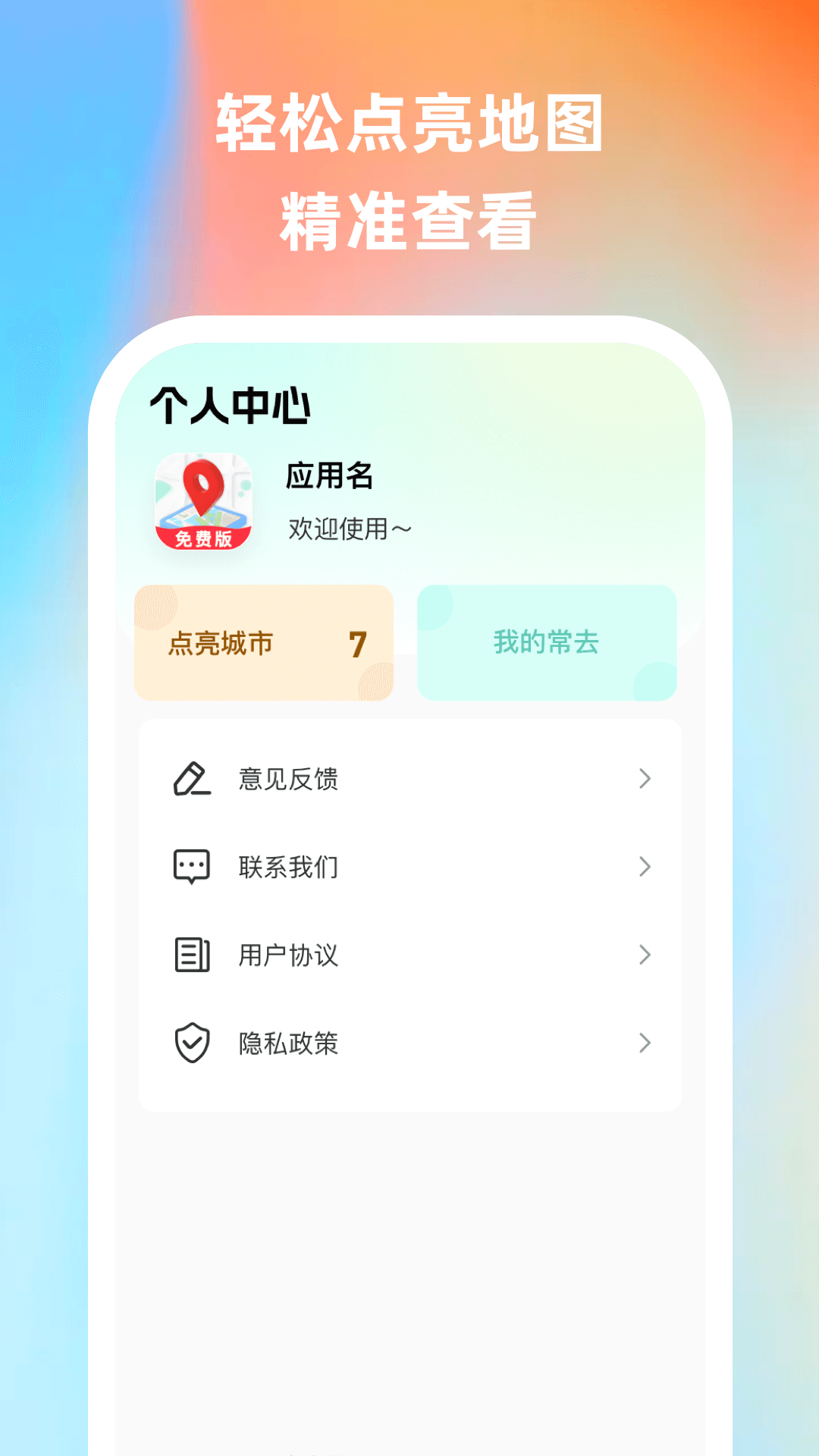Expand the 用户协议 chevron arrow
Image resolution: width=819 pixels, height=1456 pixels.
(644, 955)
